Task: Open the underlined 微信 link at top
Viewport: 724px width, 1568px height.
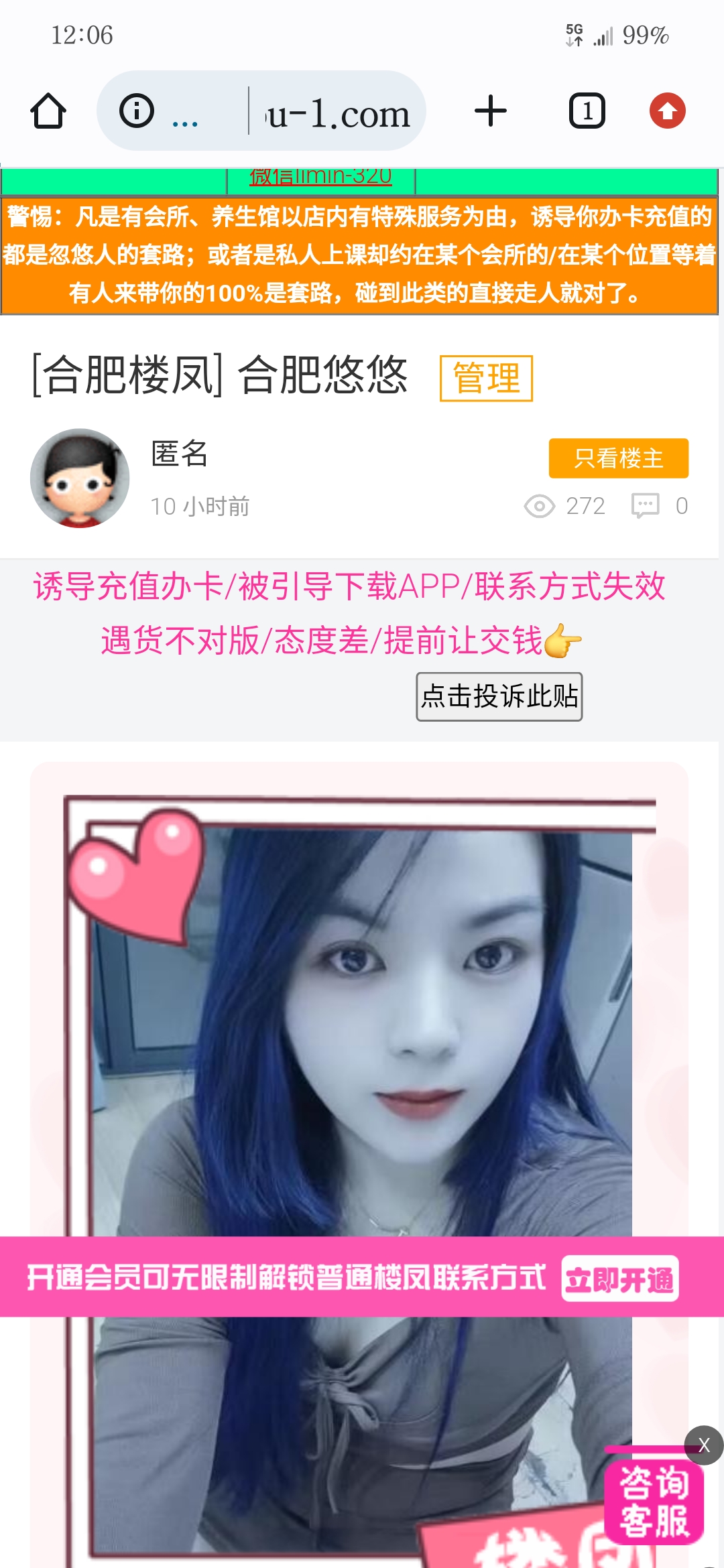Action: 321,177
